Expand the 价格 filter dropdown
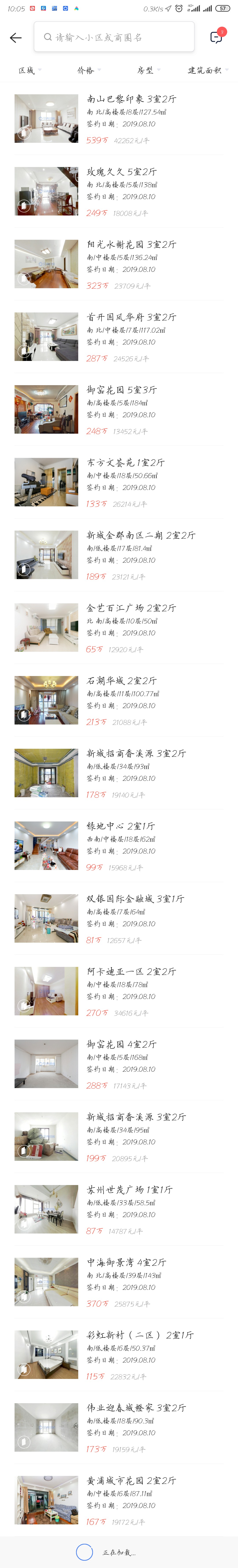 88,71
